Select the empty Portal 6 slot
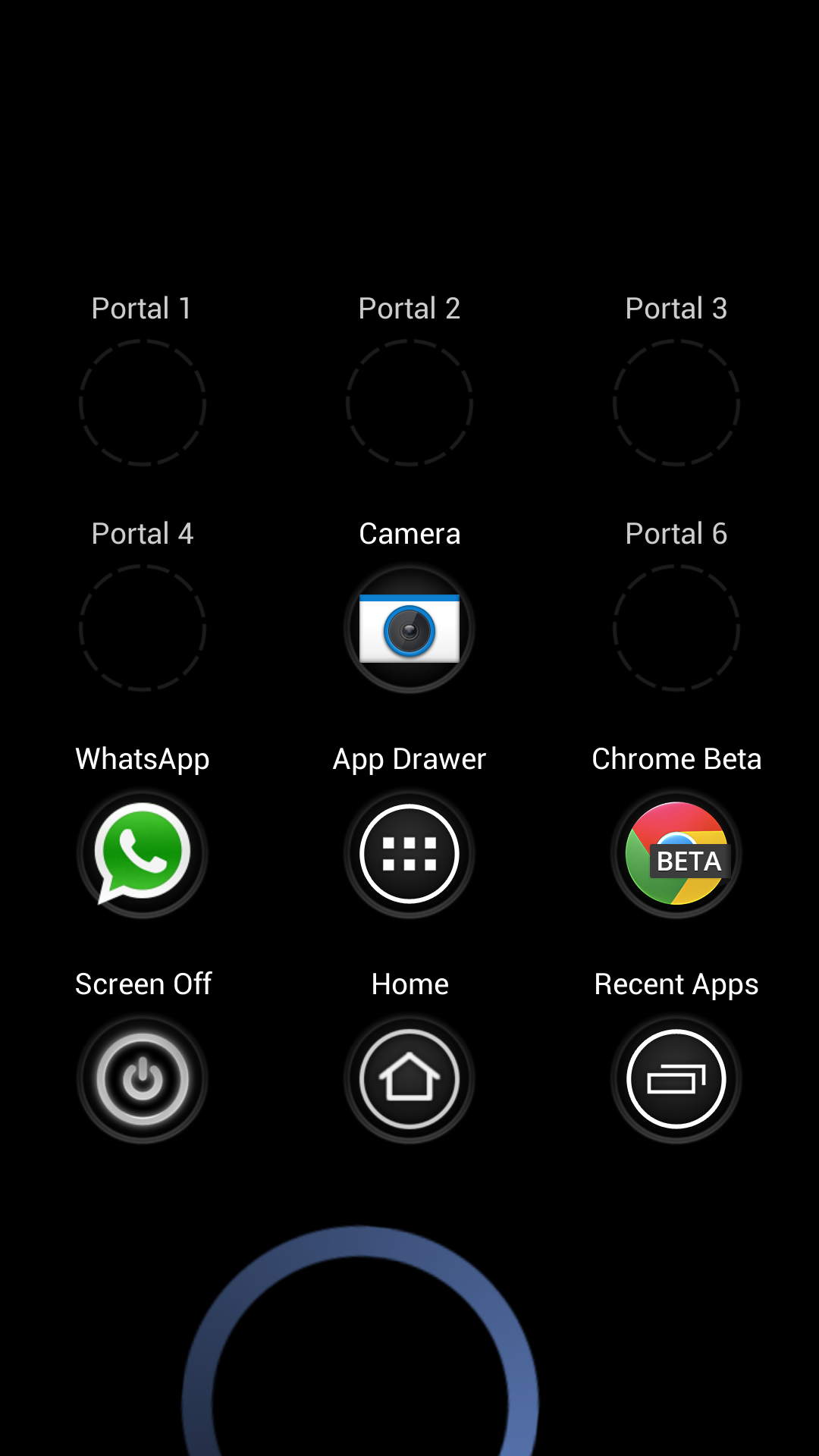819x1456 pixels. (676, 628)
